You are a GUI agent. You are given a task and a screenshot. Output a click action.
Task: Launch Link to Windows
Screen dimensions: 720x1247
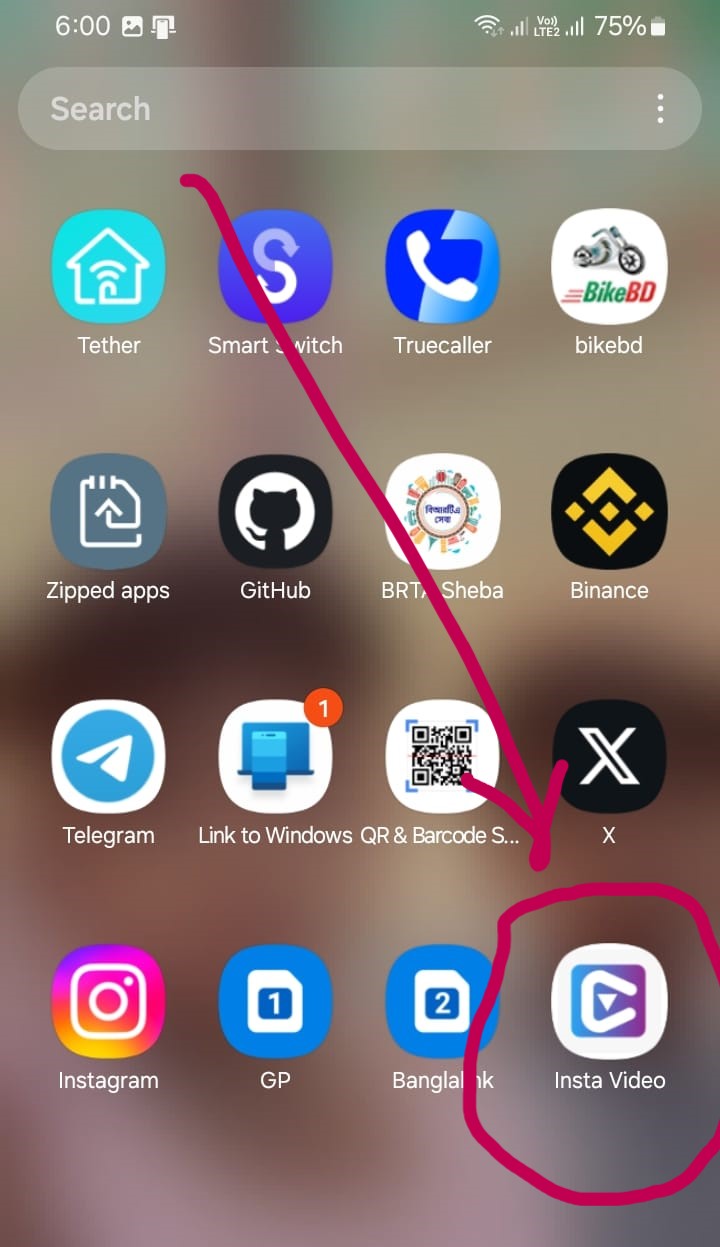pyautogui.click(x=275, y=757)
